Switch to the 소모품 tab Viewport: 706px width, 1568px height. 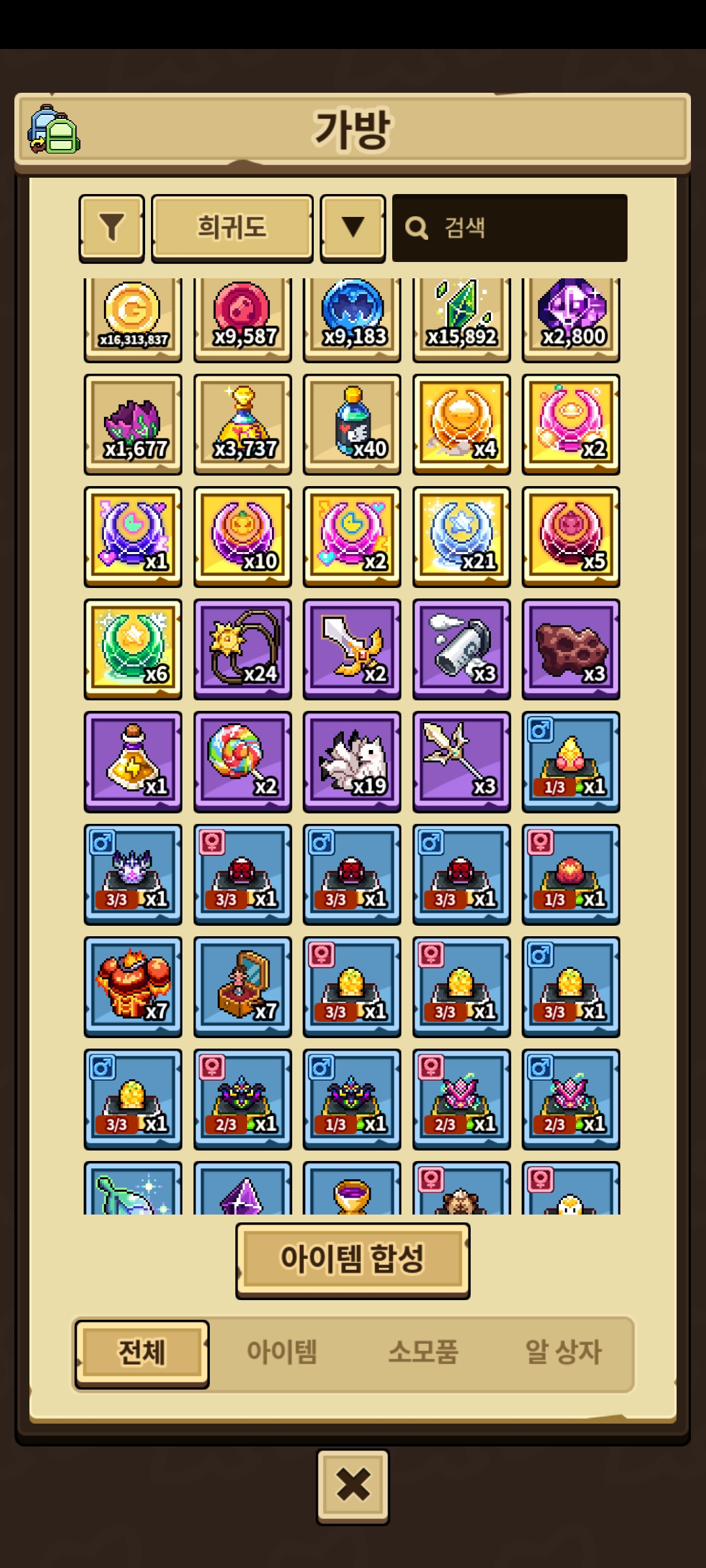pos(423,1352)
